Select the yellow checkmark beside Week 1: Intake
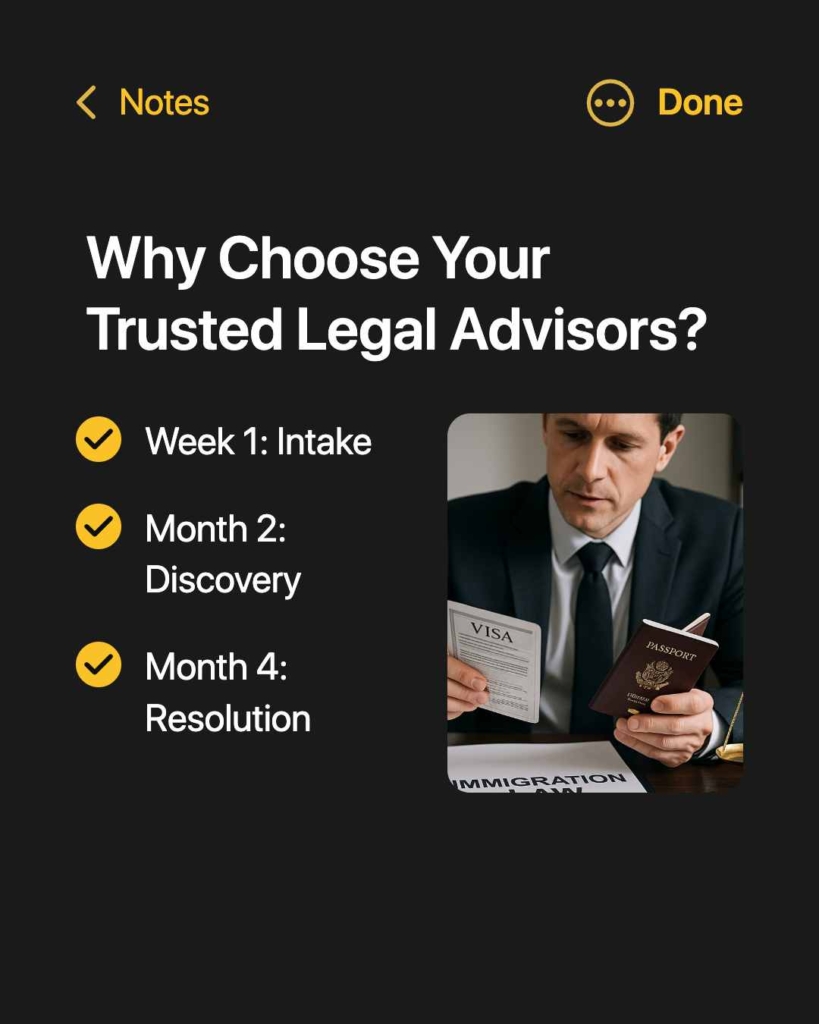The width and height of the screenshot is (819, 1024). pos(99,440)
